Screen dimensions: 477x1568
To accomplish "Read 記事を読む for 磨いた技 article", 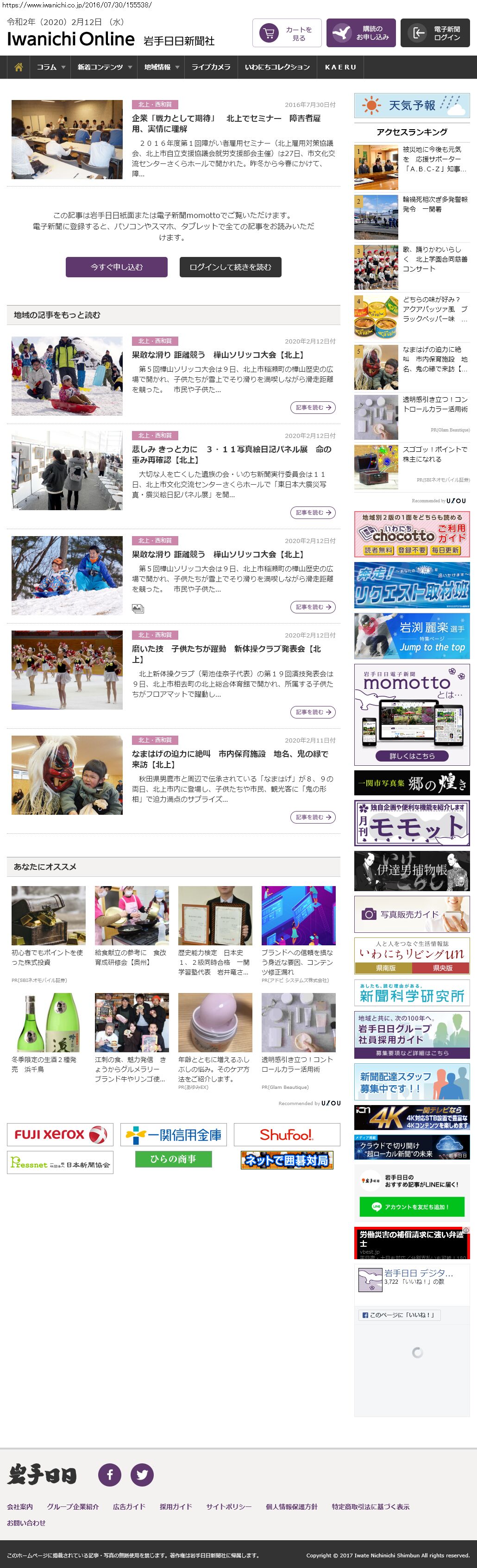I will point(313,712).
